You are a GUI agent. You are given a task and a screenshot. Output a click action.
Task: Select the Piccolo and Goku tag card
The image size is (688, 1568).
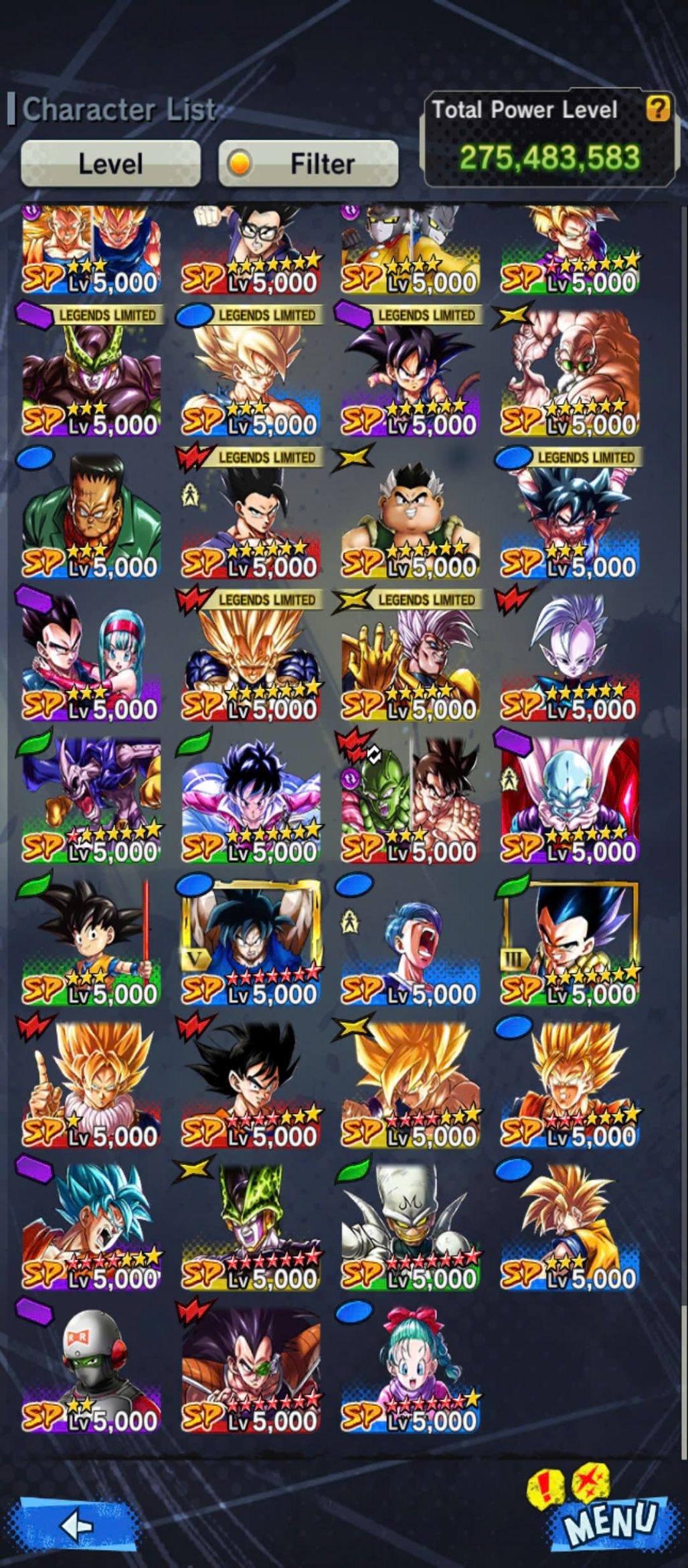click(x=410, y=800)
